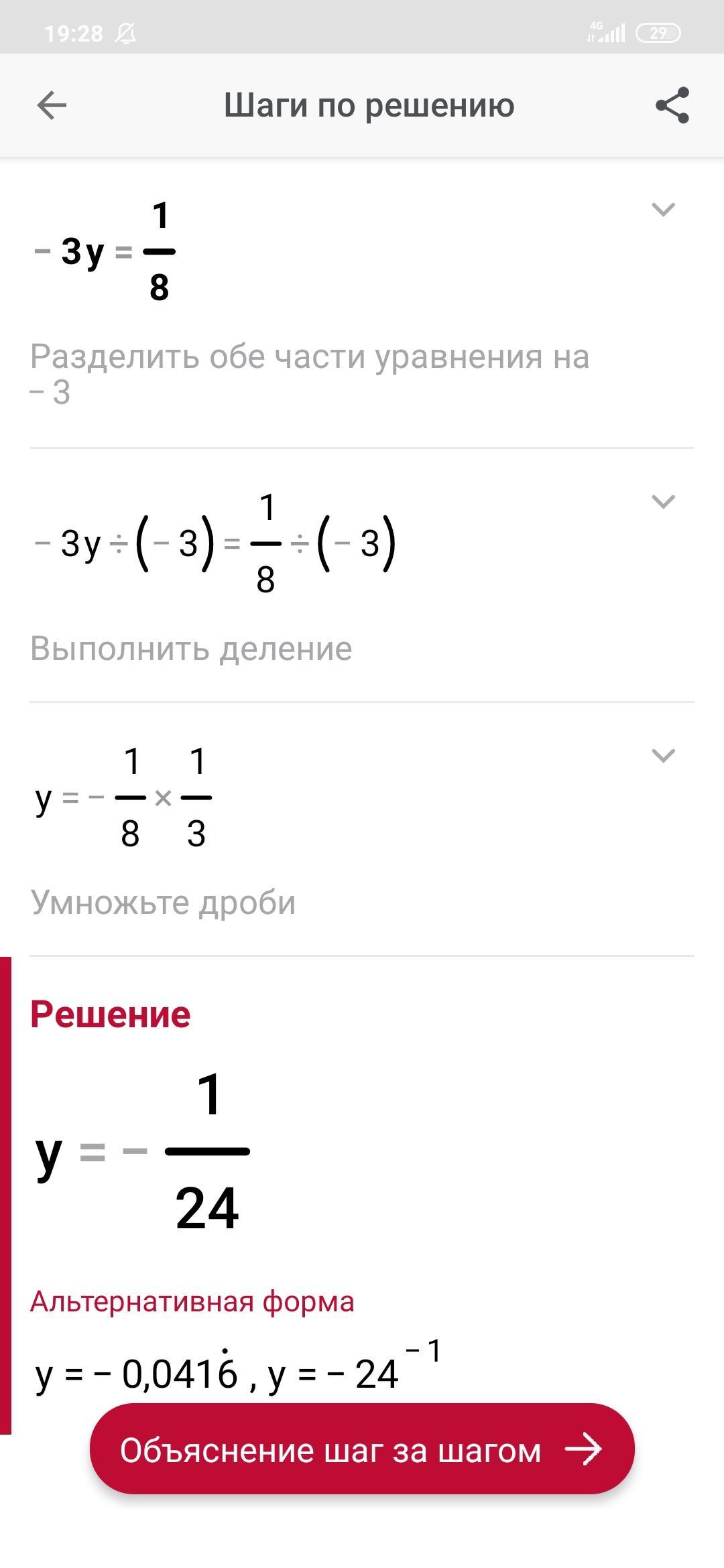Expand the 'Умножьте дроби' step

[x=663, y=756]
